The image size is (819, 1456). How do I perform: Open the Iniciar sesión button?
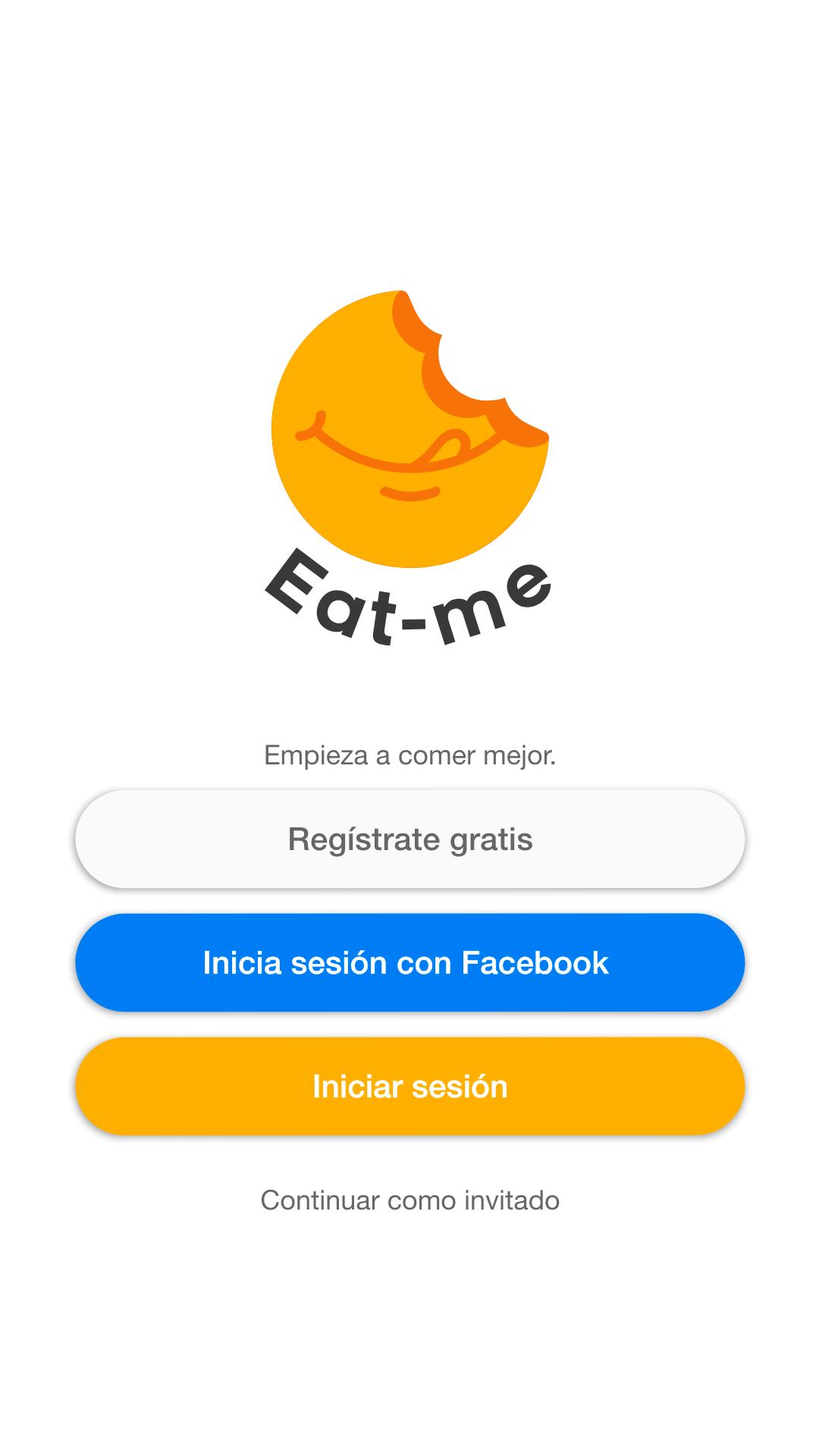point(409,1086)
